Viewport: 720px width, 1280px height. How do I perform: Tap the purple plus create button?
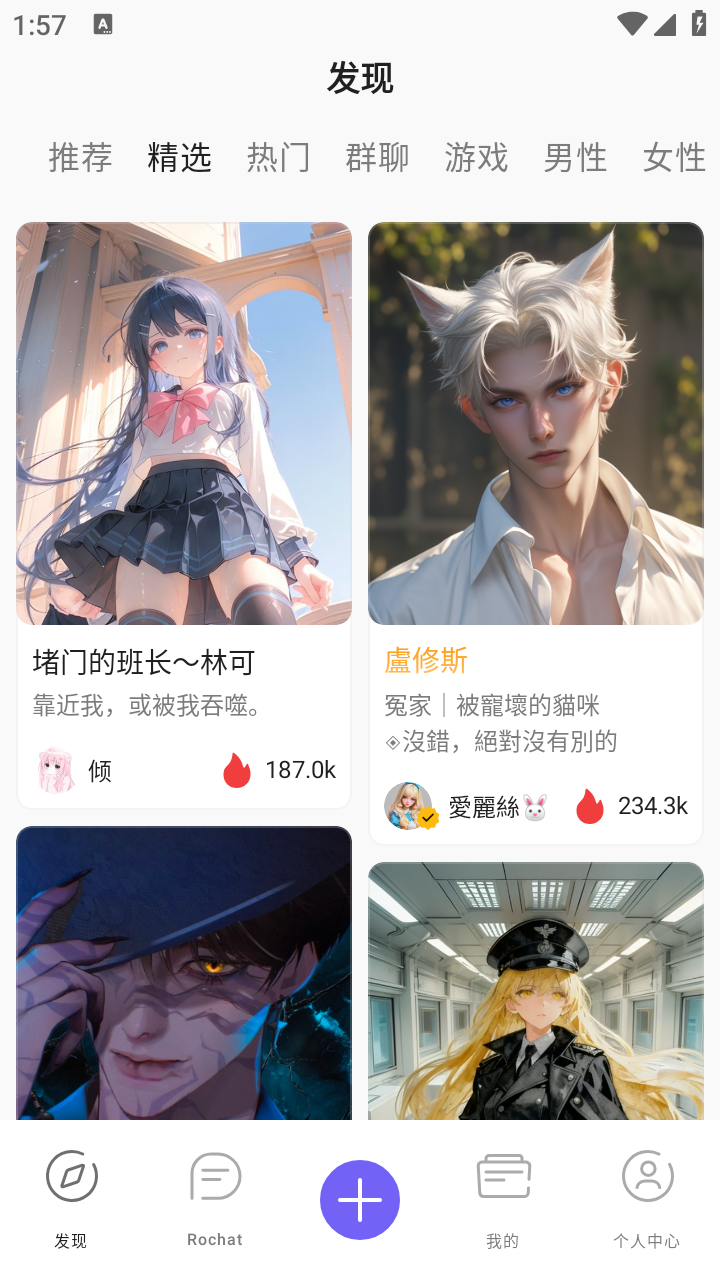(360, 1200)
